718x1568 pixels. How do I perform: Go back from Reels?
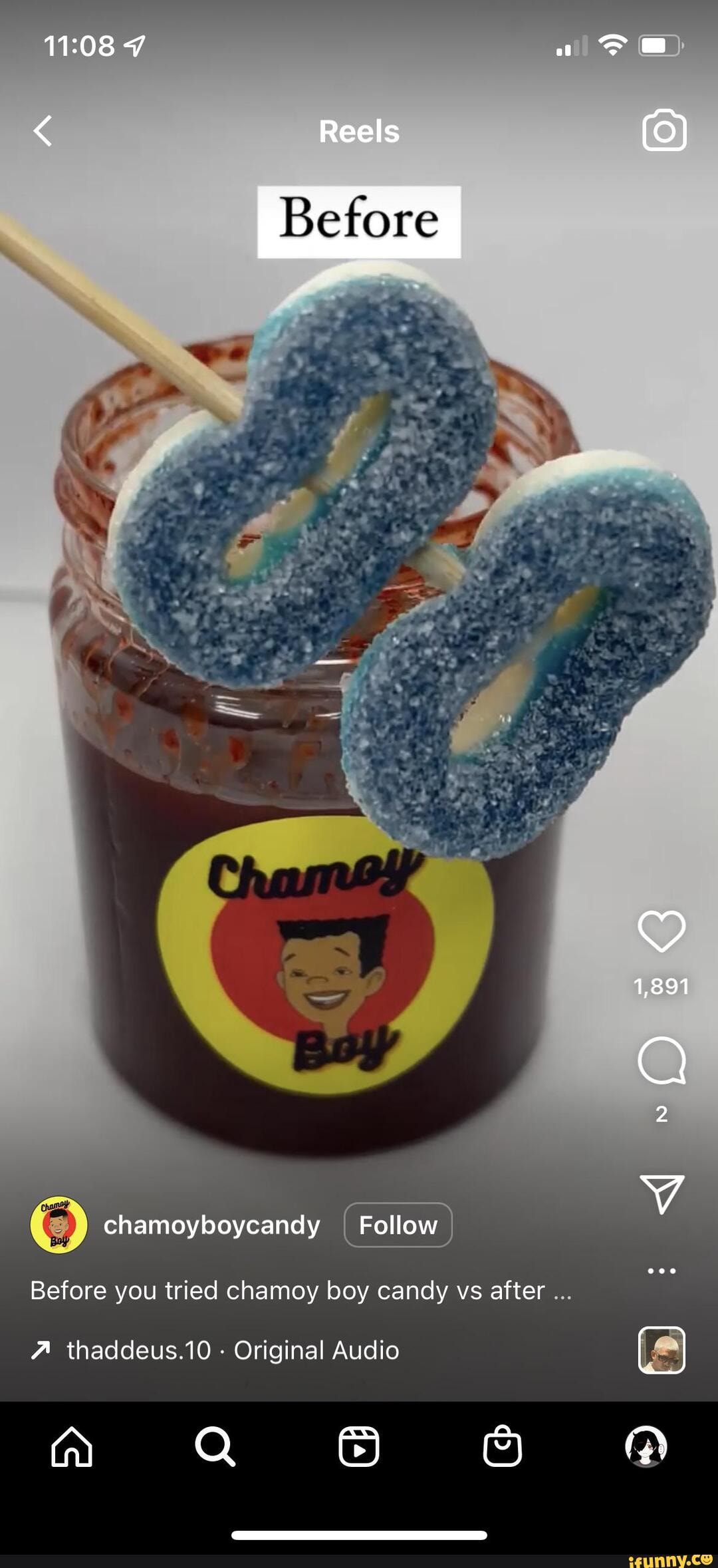pyautogui.click(x=43, y=130)
